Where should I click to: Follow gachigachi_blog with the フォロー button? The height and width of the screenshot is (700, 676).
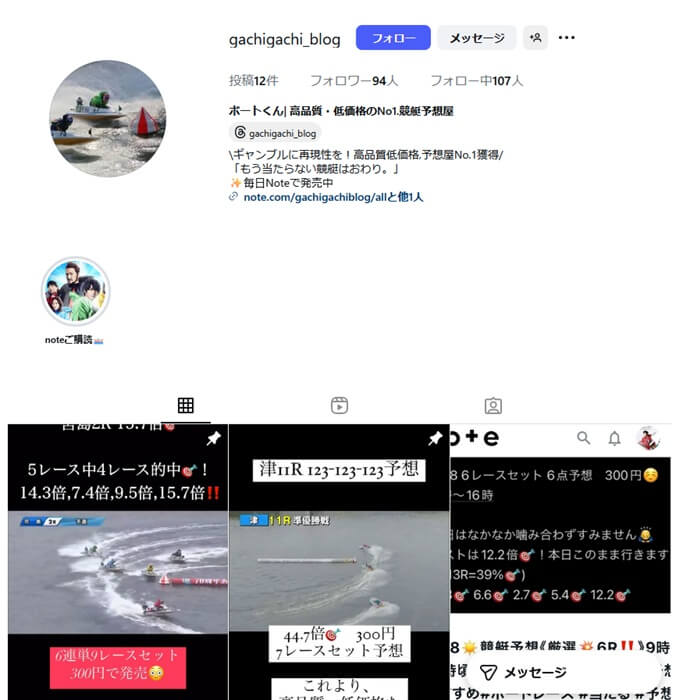click(x=393, y=38)
